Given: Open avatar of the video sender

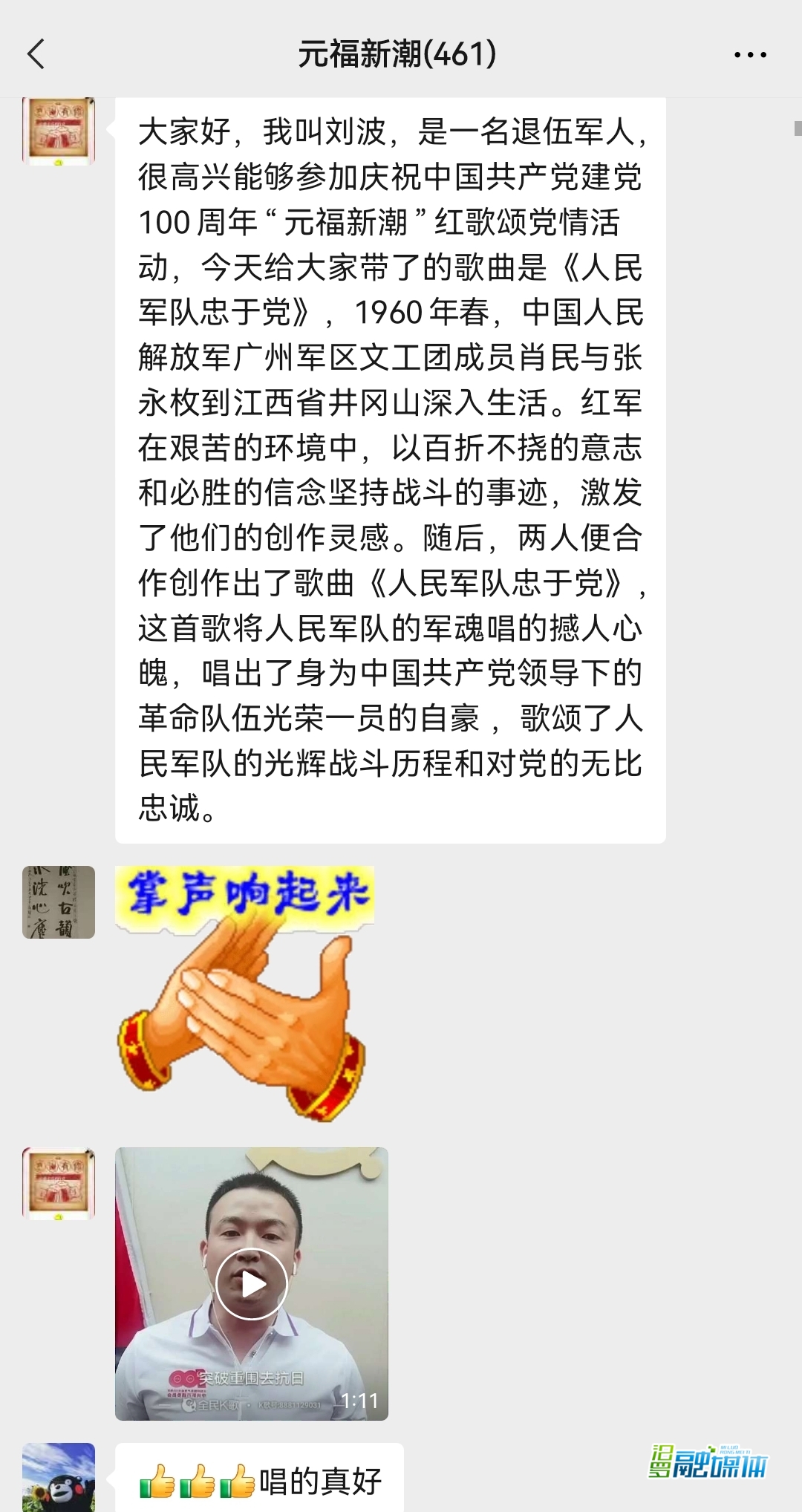Looking at the screenshot, I should coord(59,1184).
